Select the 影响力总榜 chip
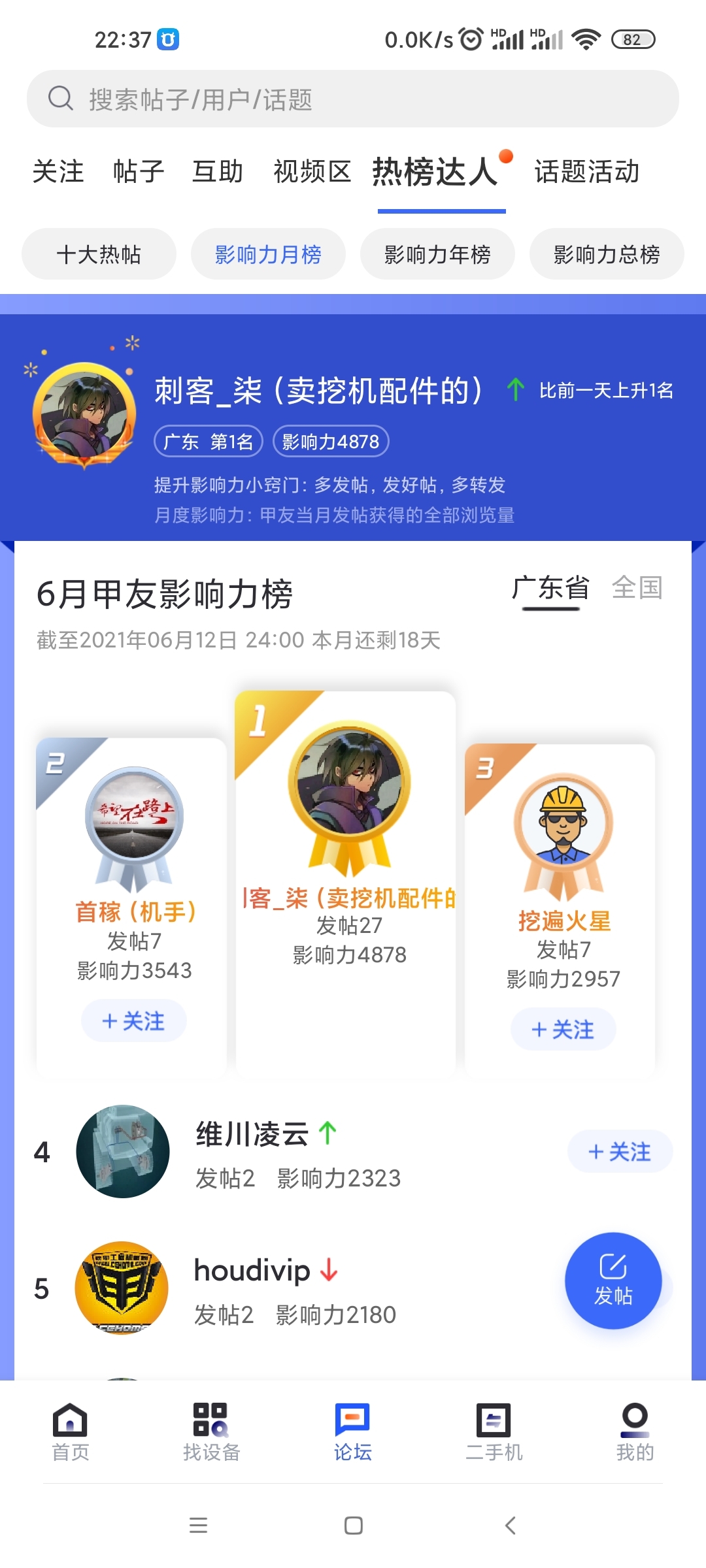 click(x=607, y=254)
